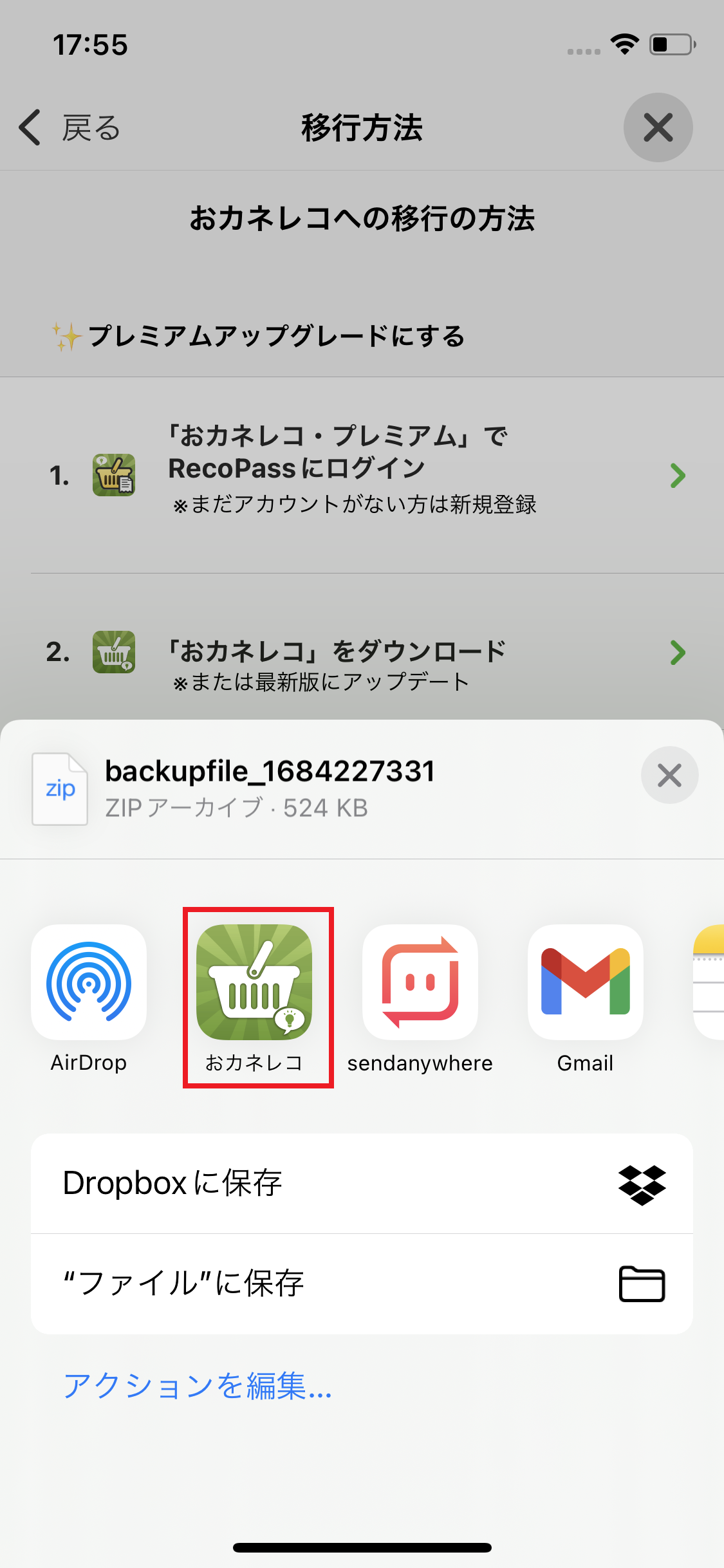The image size is (724, 1568).
Task: Share the zip file through Gmail
Action: coord(585,982)
